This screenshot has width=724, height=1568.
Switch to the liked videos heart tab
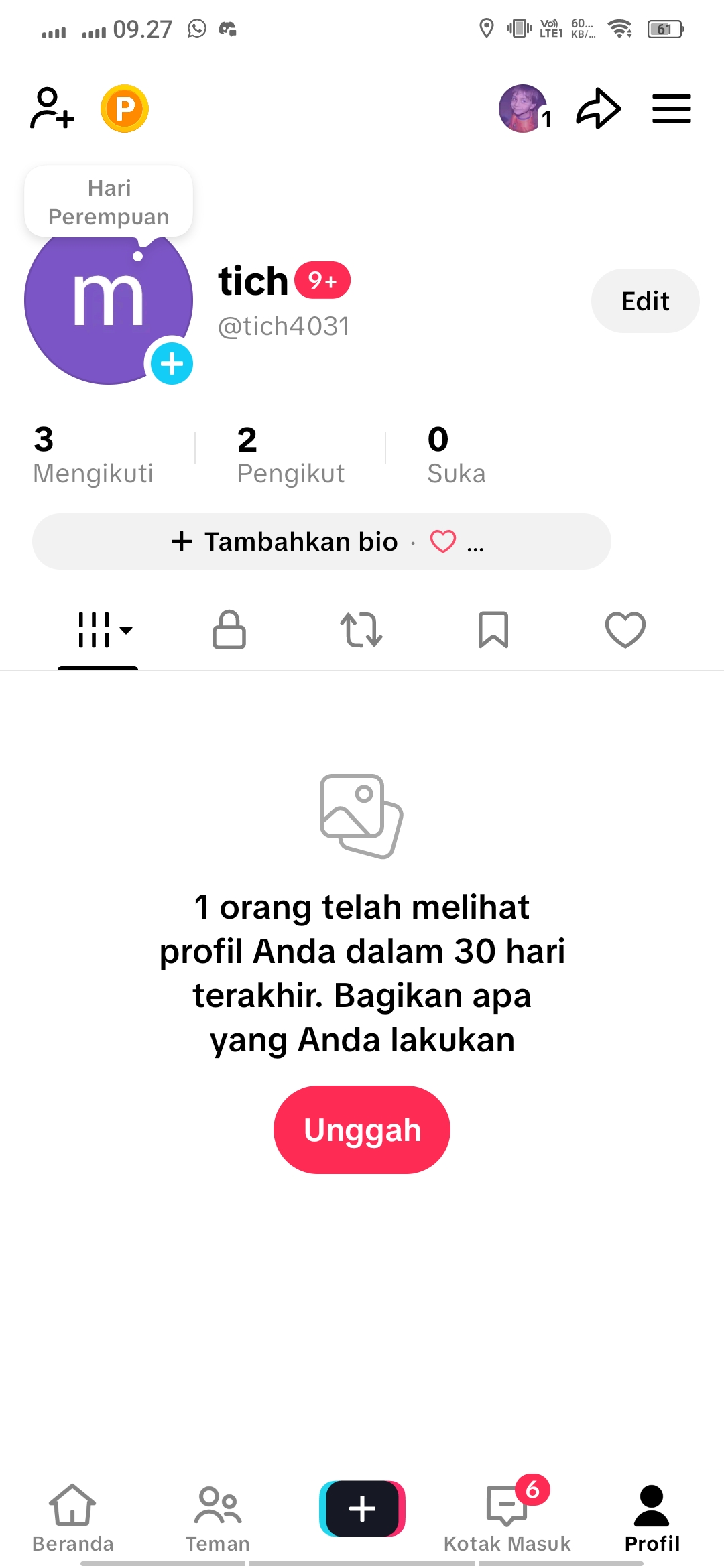[x=625, y=630]
